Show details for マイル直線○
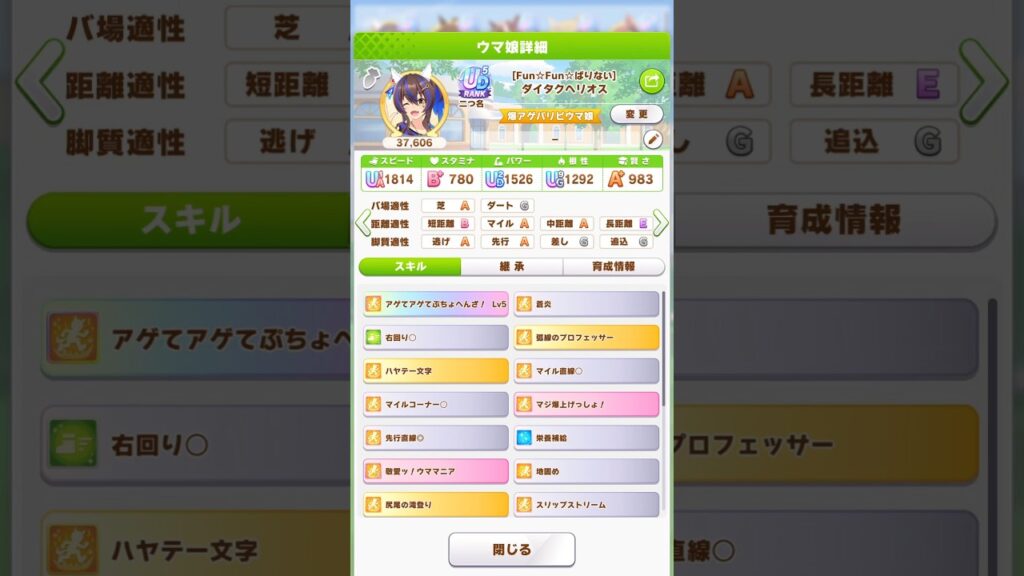Screen dimensions: 1024x576 [x=587, y=371]
